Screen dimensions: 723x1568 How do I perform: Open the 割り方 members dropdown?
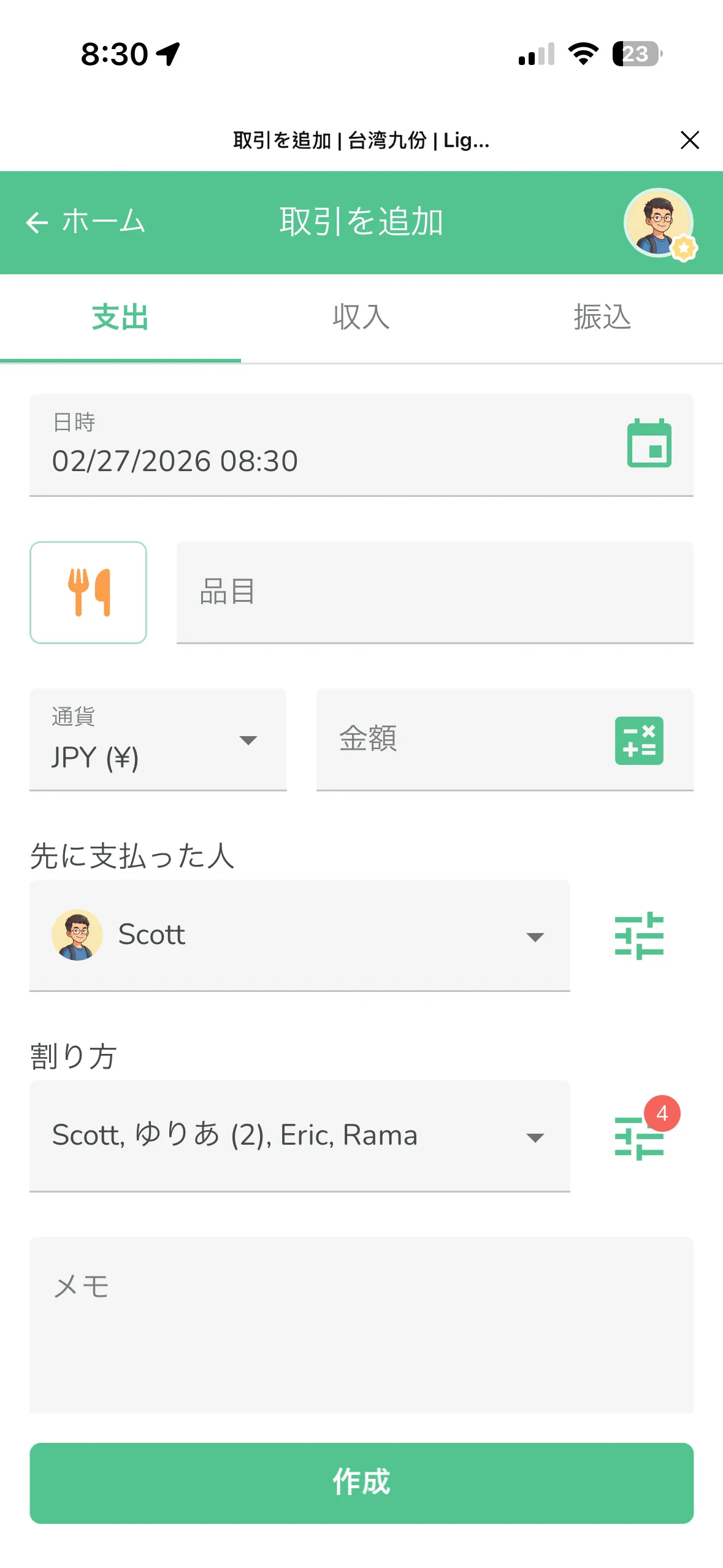300,1136
